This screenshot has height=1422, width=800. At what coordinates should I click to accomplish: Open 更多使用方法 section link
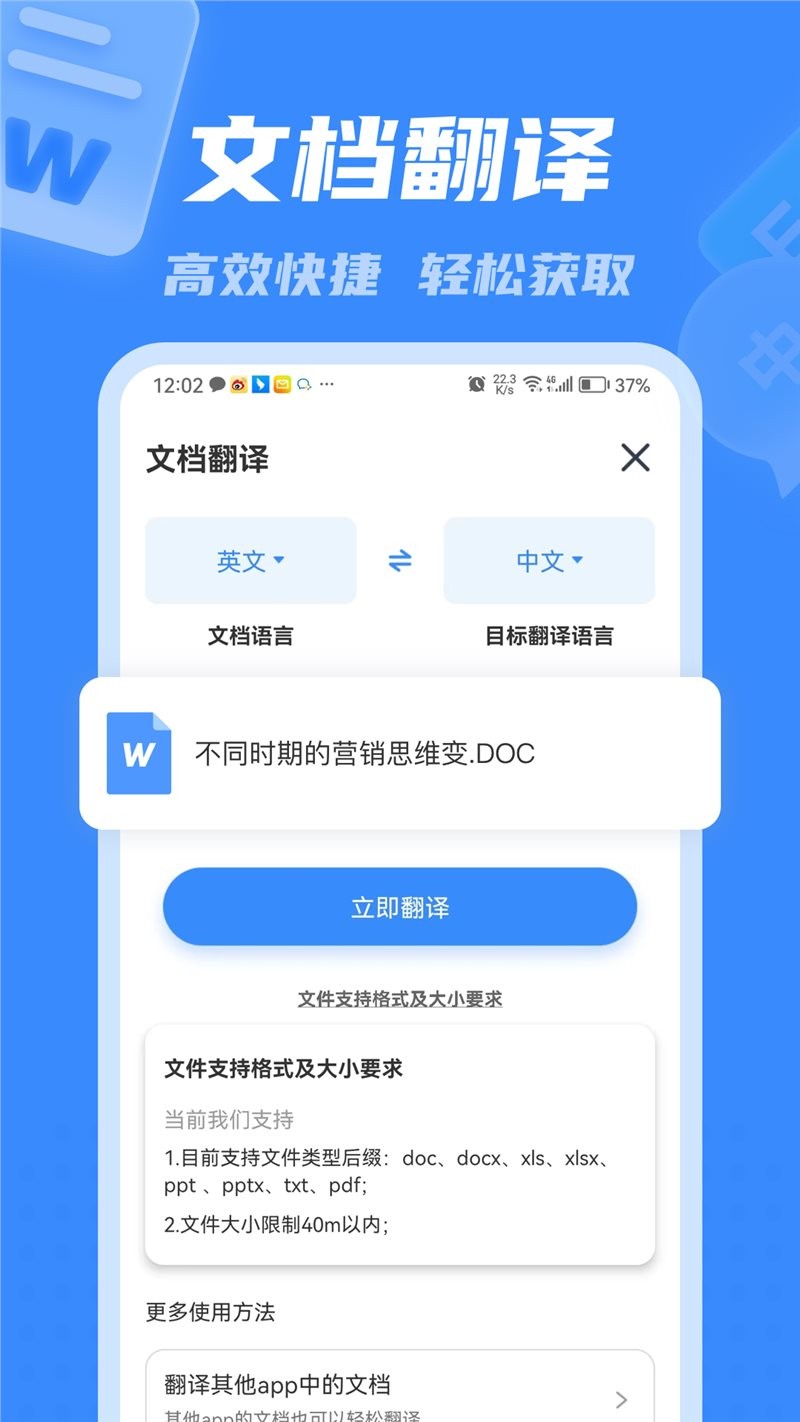[x=210, y=1313]
